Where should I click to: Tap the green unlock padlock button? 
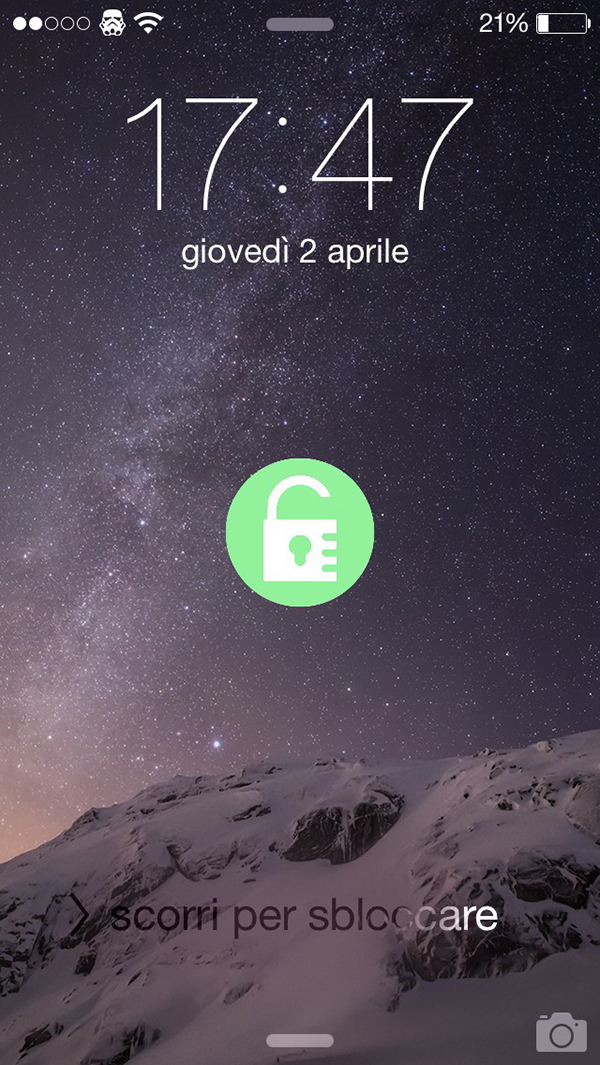(300, 532)
